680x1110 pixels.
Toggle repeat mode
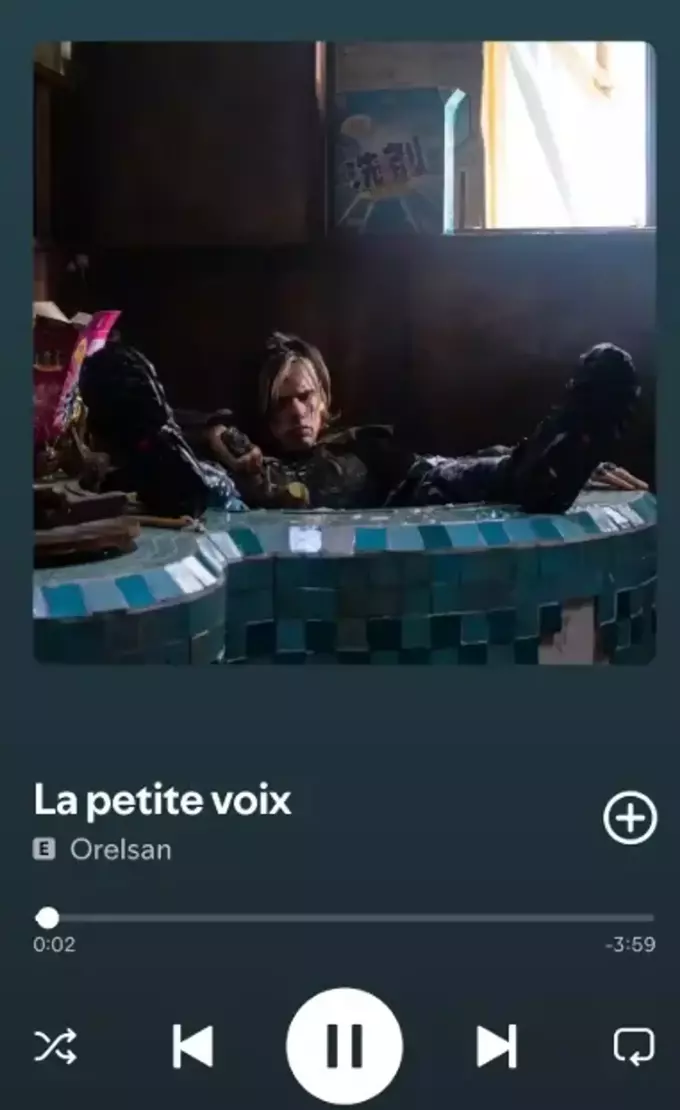[x=633, y=1046]
